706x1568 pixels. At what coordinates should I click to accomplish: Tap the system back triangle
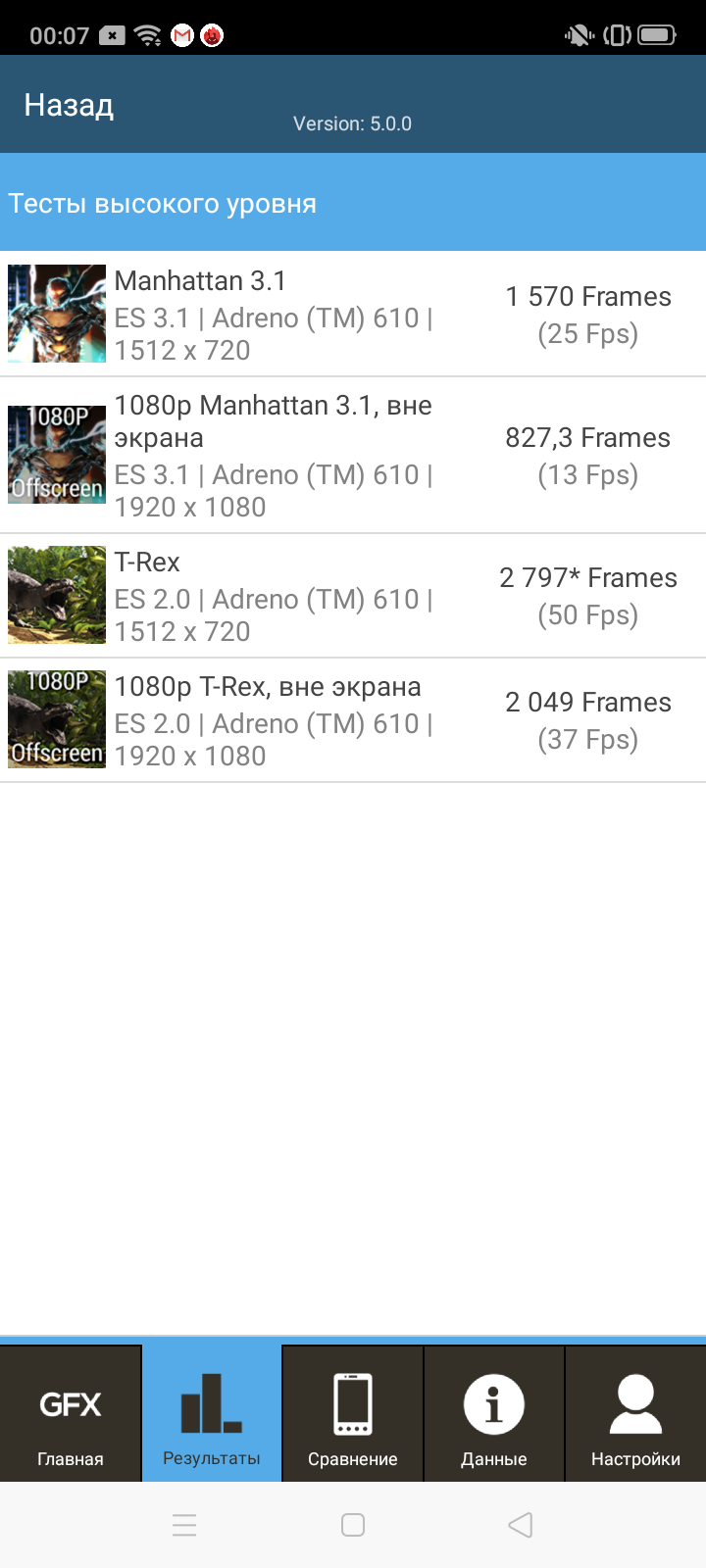(x=521, y=1525)
